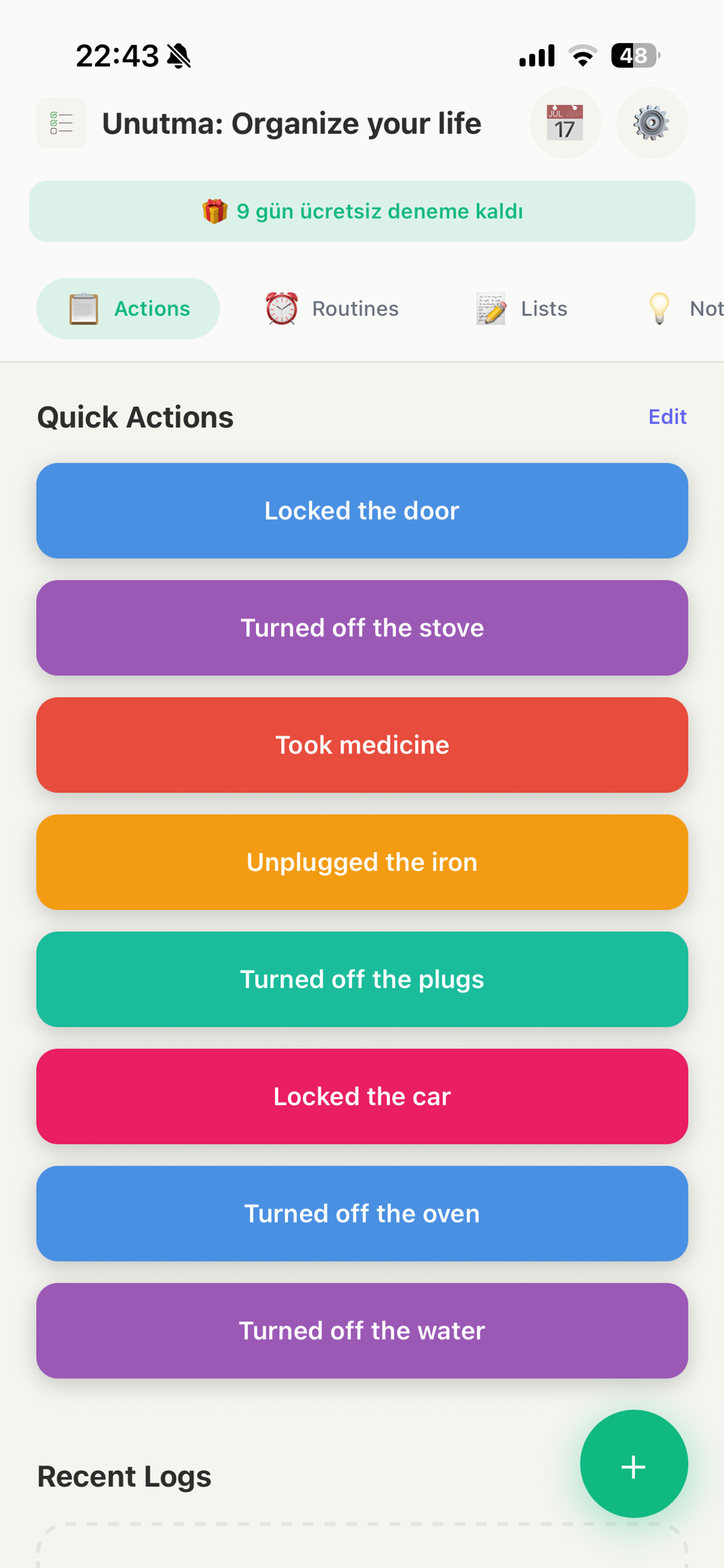This screenshot has height=1568, width=724.
Task: Tap the alarm clock icon next to Routines
Action: click(282, 308)
